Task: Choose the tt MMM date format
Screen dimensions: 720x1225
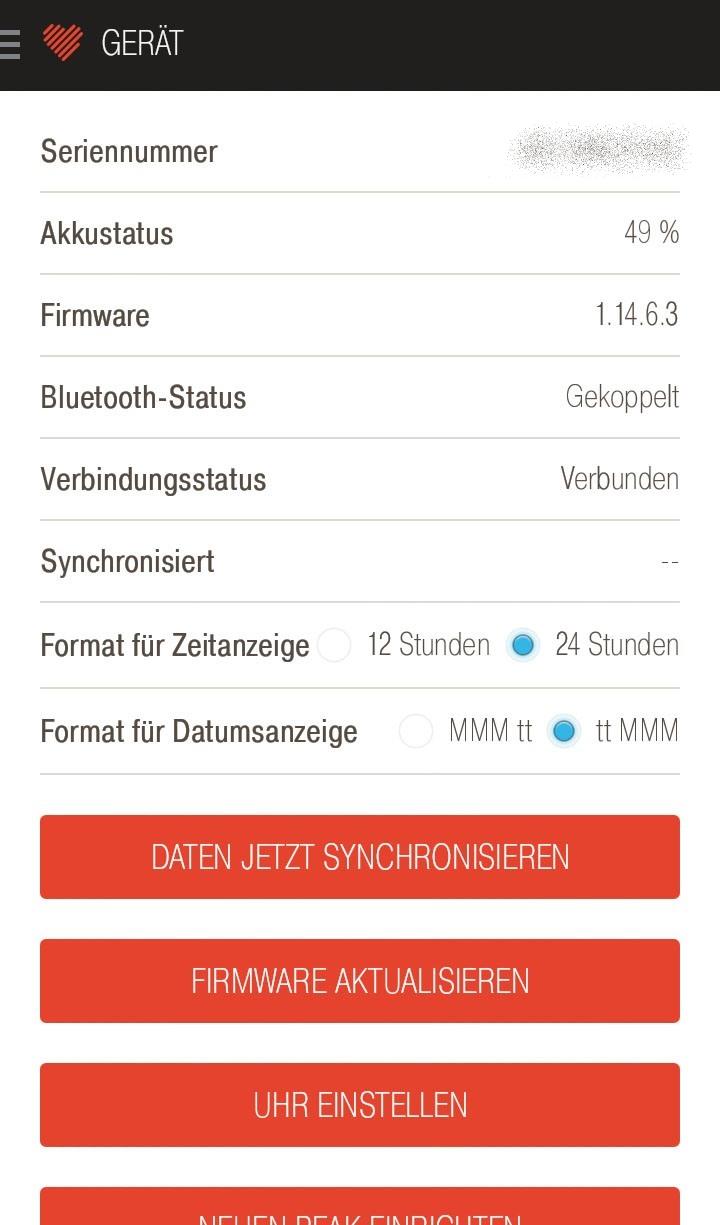Action: (564, 731)
